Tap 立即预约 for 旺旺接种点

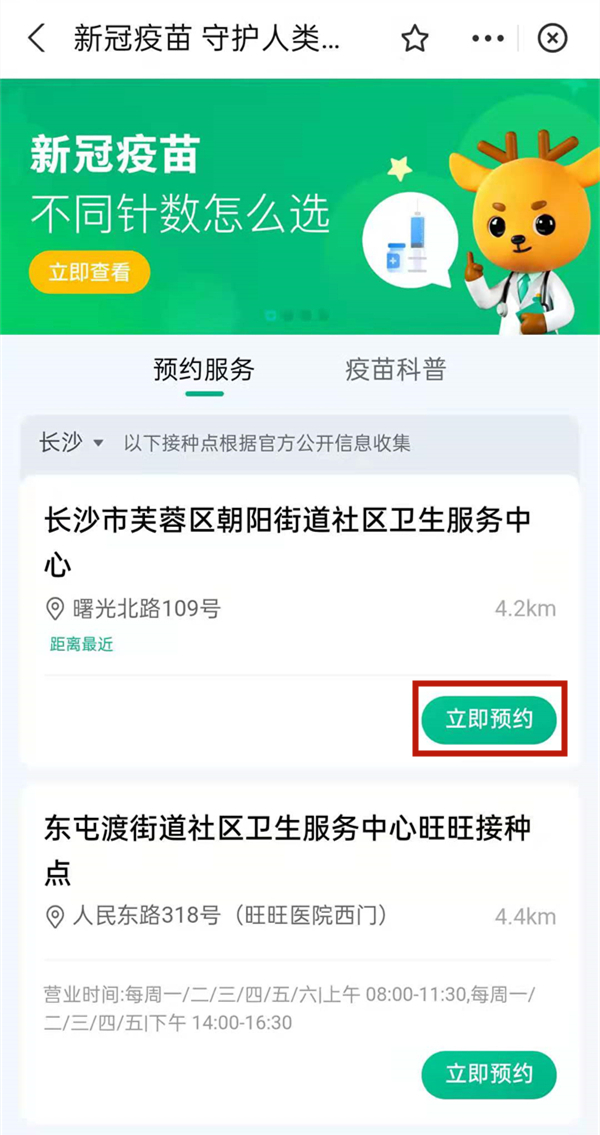489,1075
